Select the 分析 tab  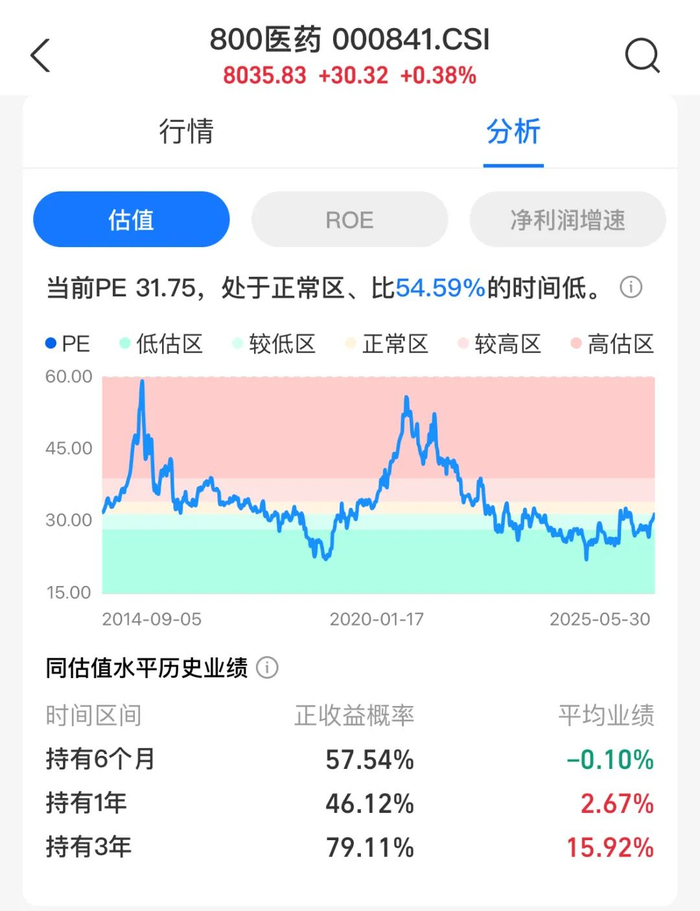coord(513,131)
